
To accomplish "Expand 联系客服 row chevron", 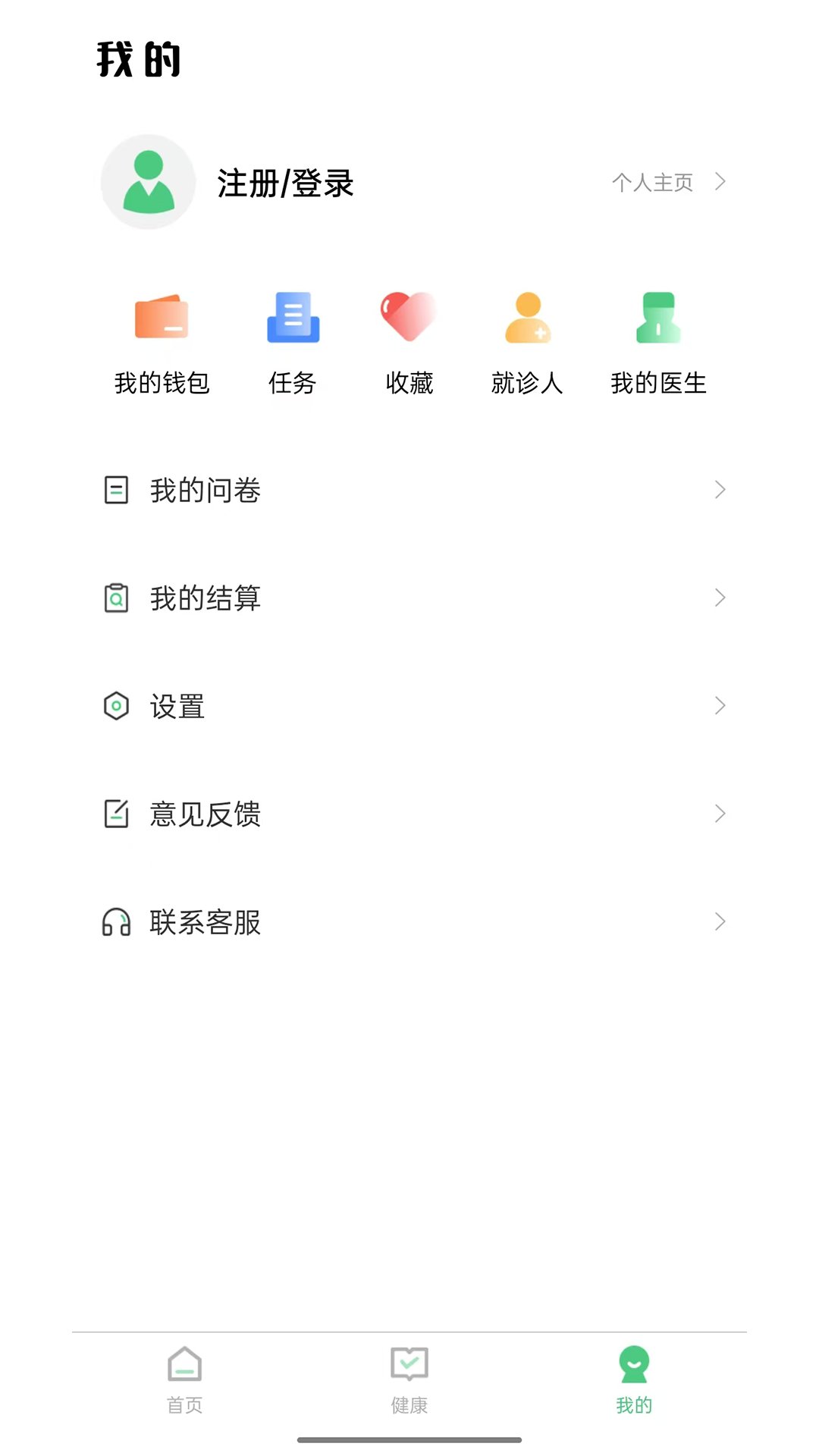I will pos(719,922).
